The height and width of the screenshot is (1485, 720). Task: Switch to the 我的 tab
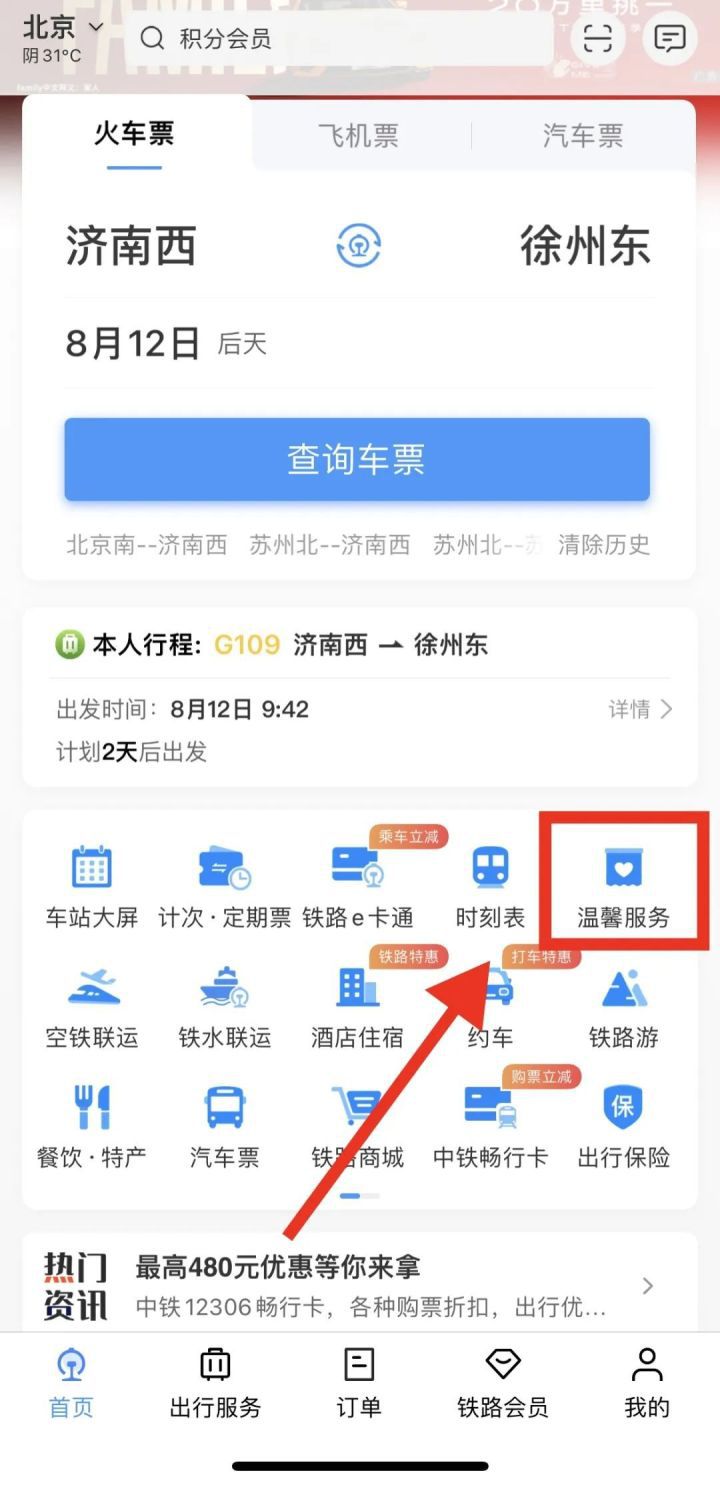(646, 1382)
